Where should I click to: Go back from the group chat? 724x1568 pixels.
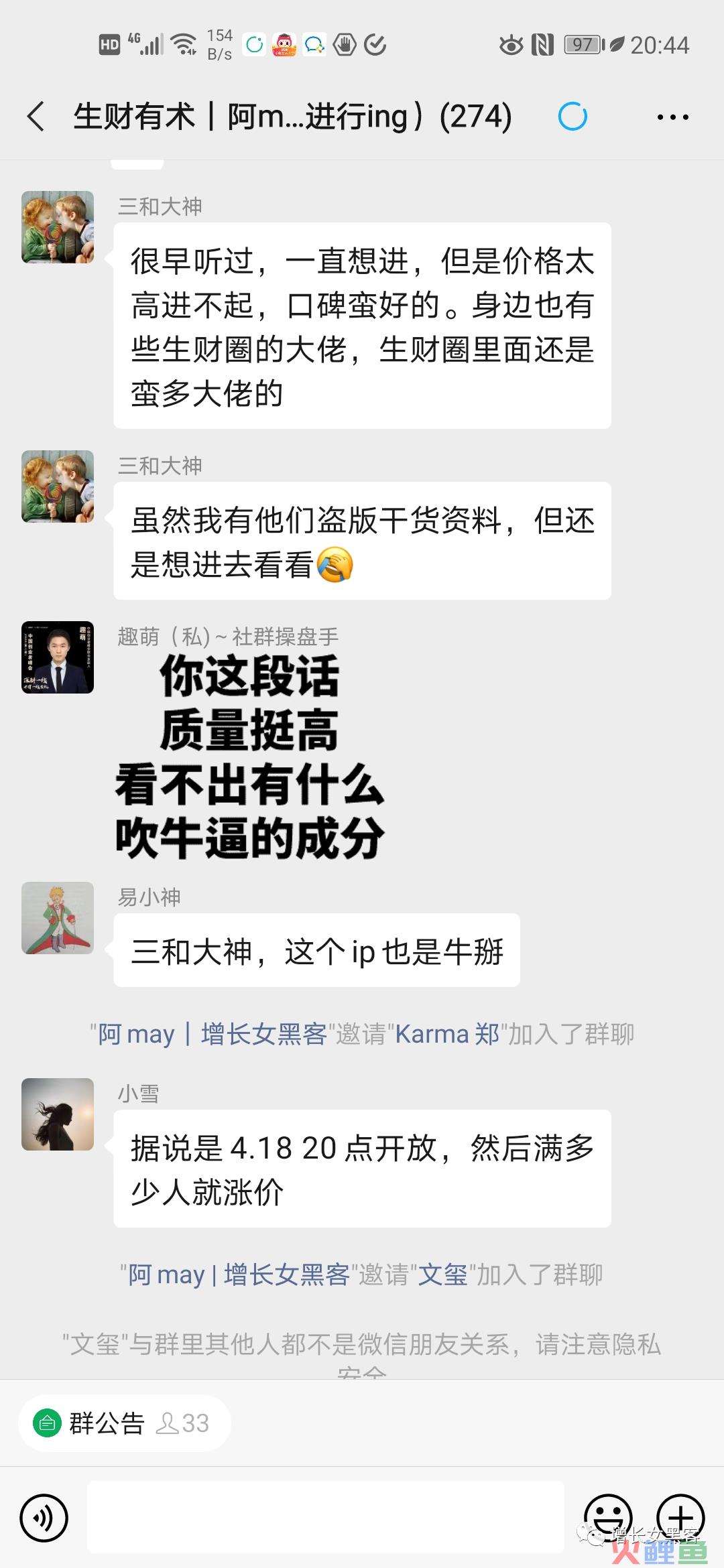(x=36, y=117)
